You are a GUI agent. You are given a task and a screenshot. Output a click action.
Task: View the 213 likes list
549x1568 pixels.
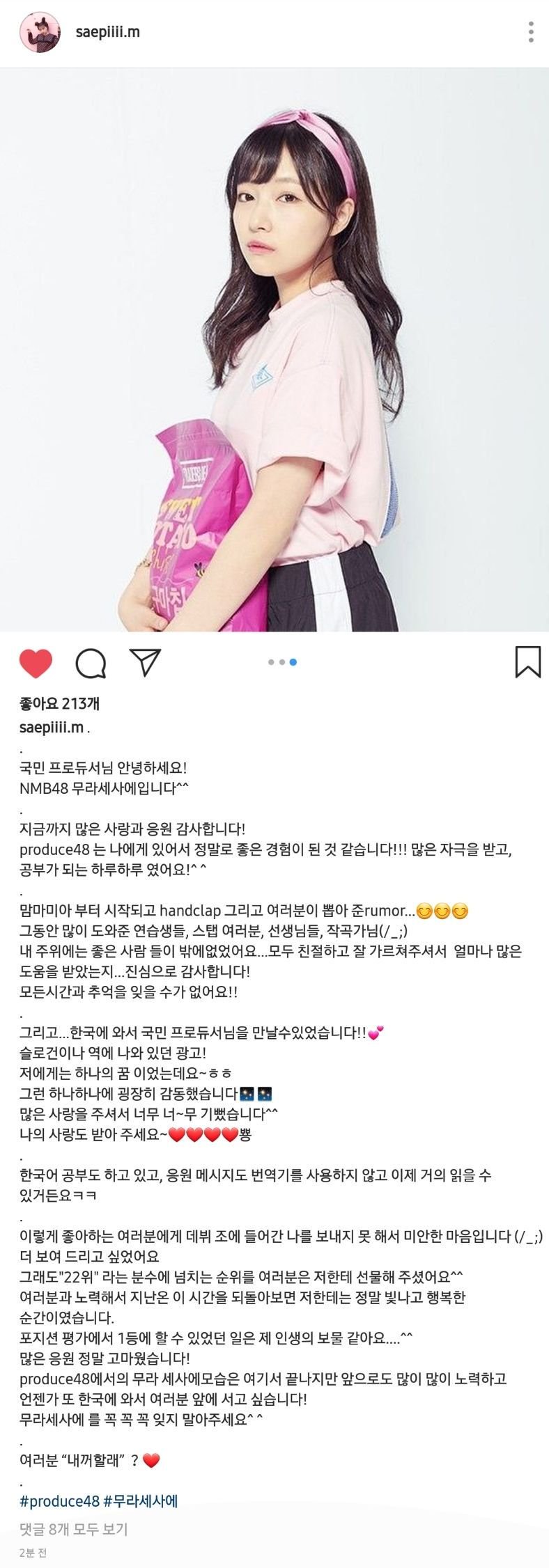(x=59, y=703)
